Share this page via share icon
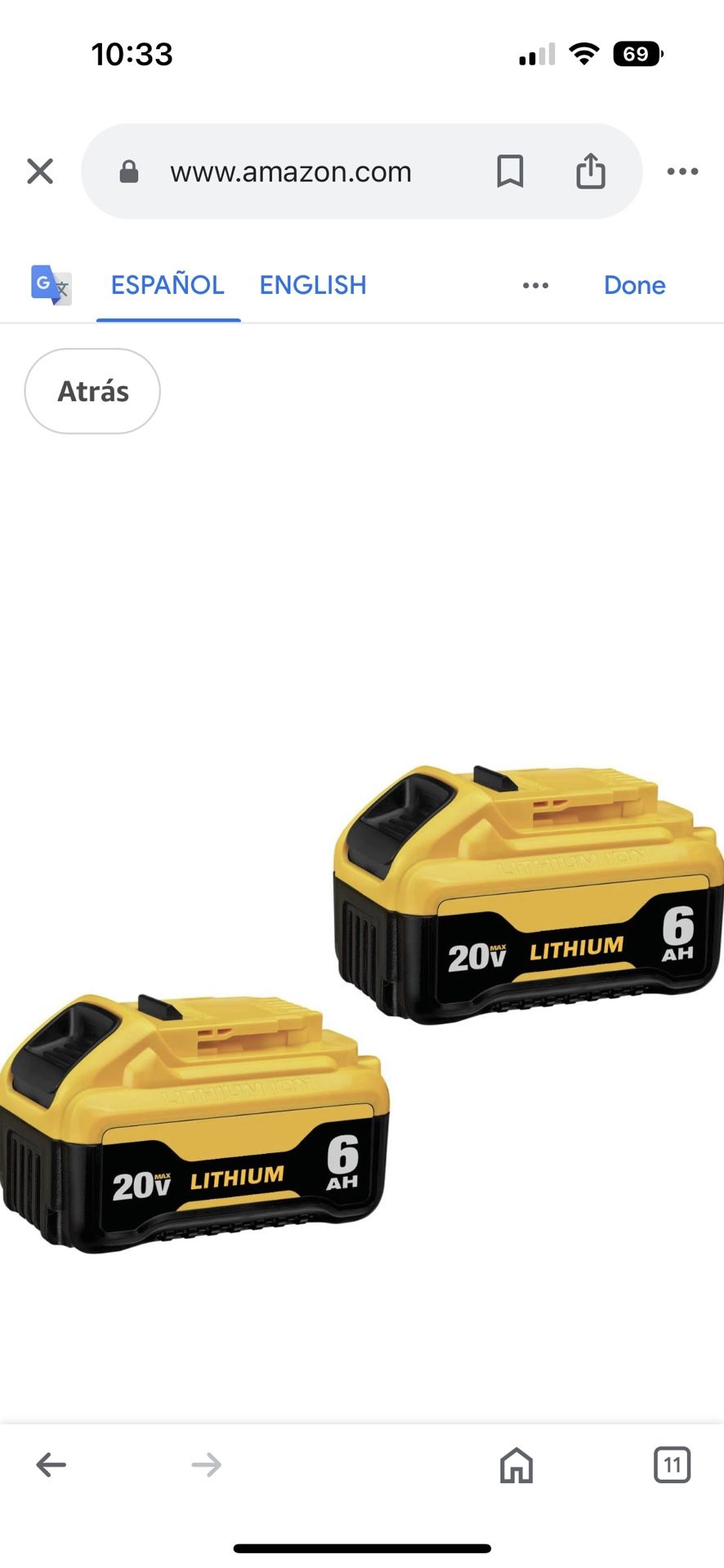Viewport: 724px width, 1568px height. pos(591,171)
